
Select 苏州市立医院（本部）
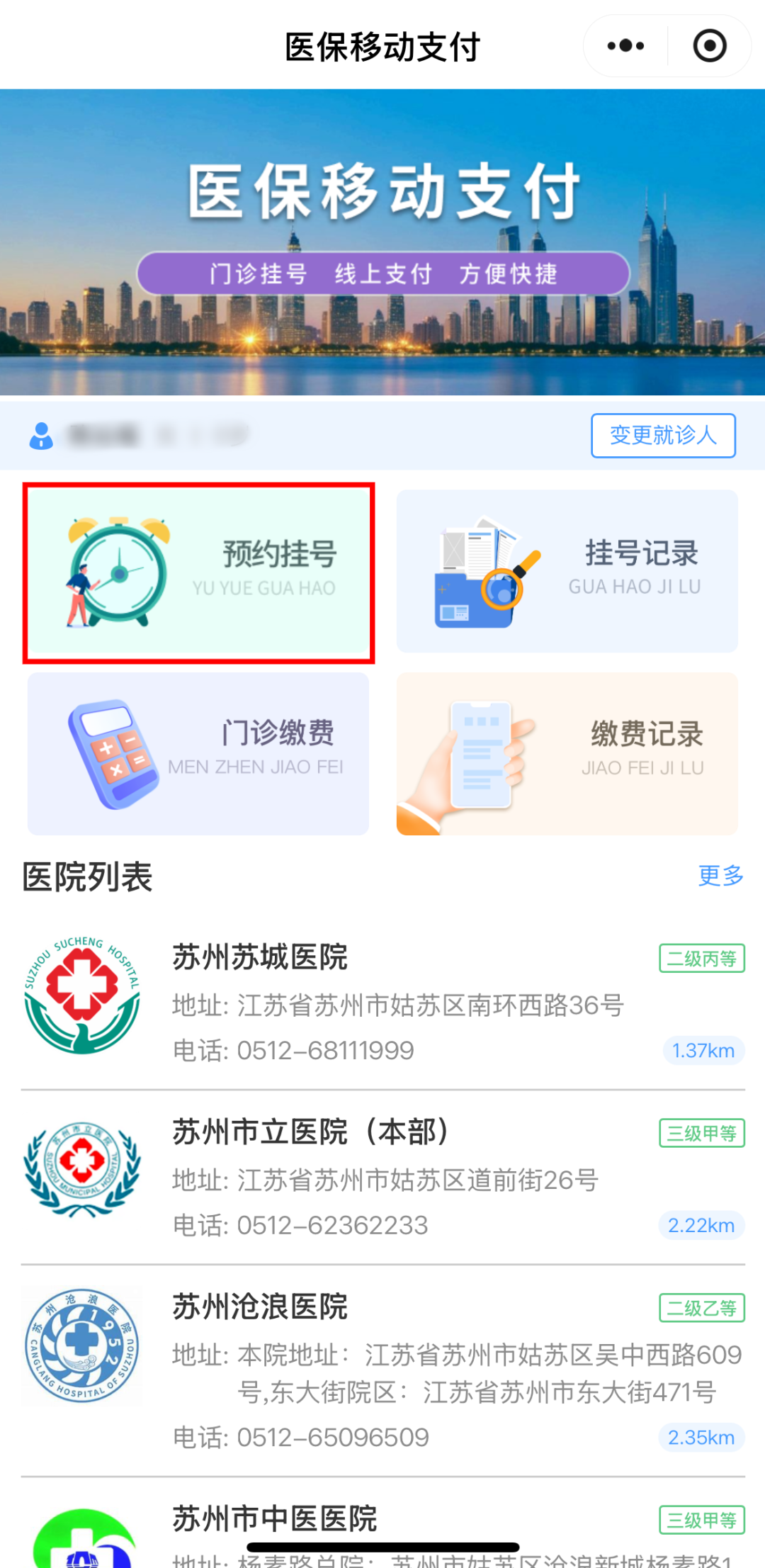(x=382, y=1176)
